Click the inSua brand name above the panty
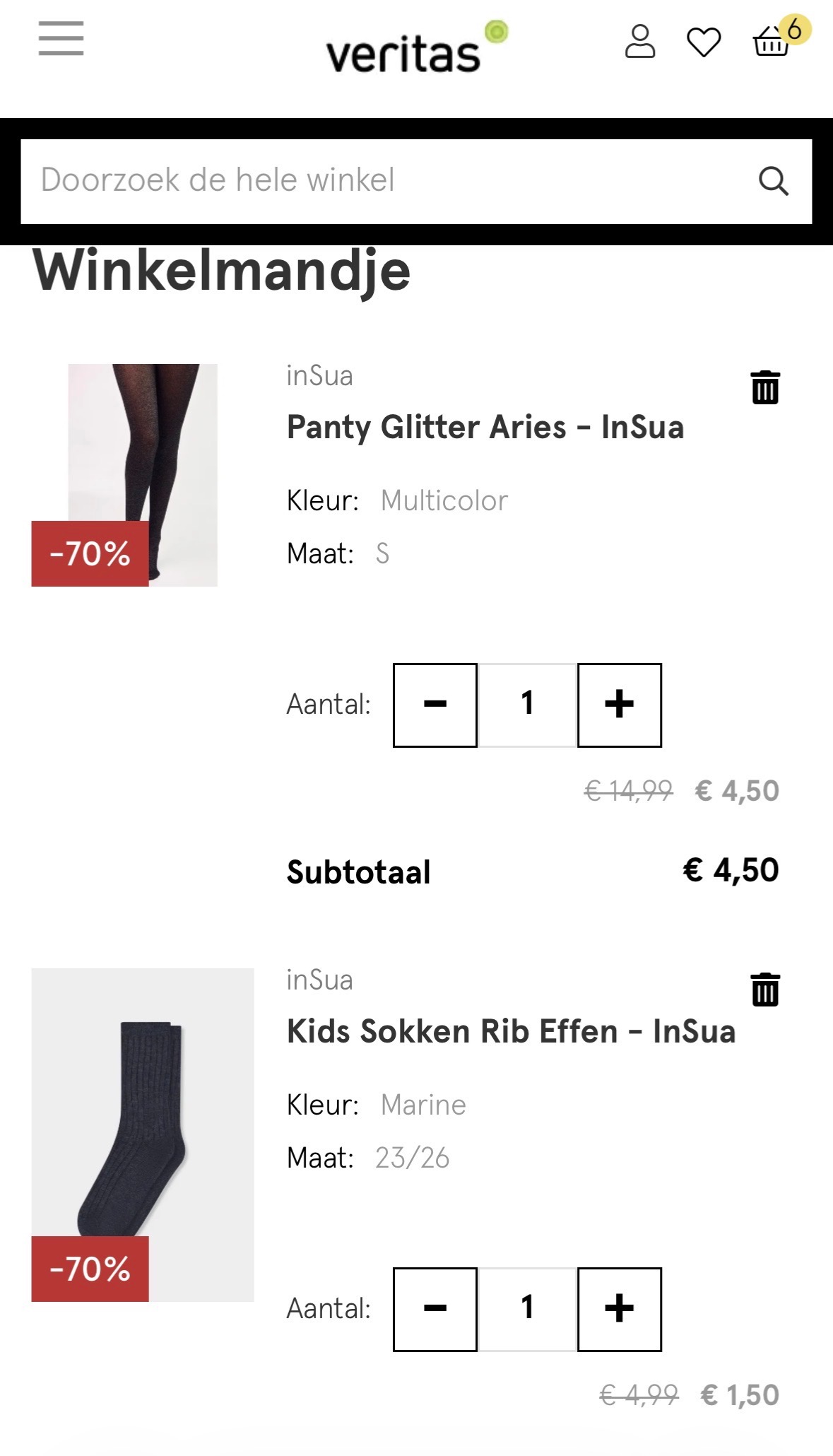This screenshot has width=833, height=1456. click(319, 376)
